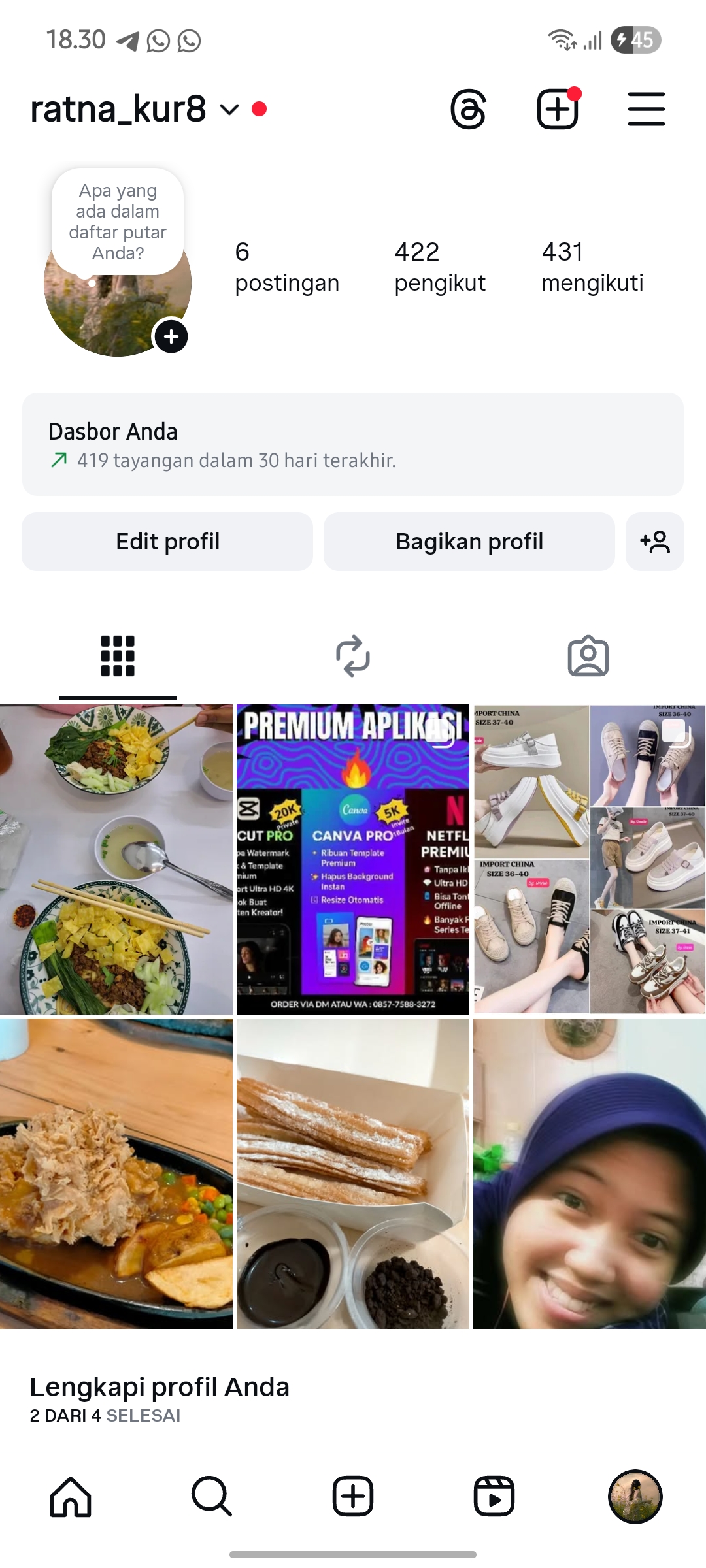The image size is (706, 1568).
Task: Create a new post from top bar
Action: pyautogui.click(x=558, y=109)
